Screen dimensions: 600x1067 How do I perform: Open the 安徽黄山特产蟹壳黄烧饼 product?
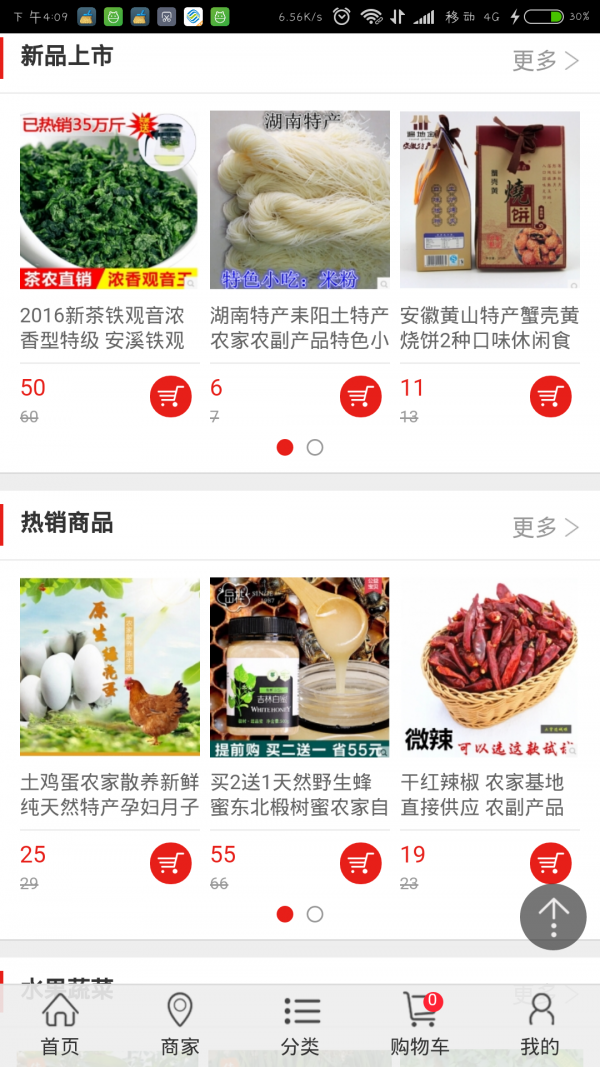pos(489,200)
